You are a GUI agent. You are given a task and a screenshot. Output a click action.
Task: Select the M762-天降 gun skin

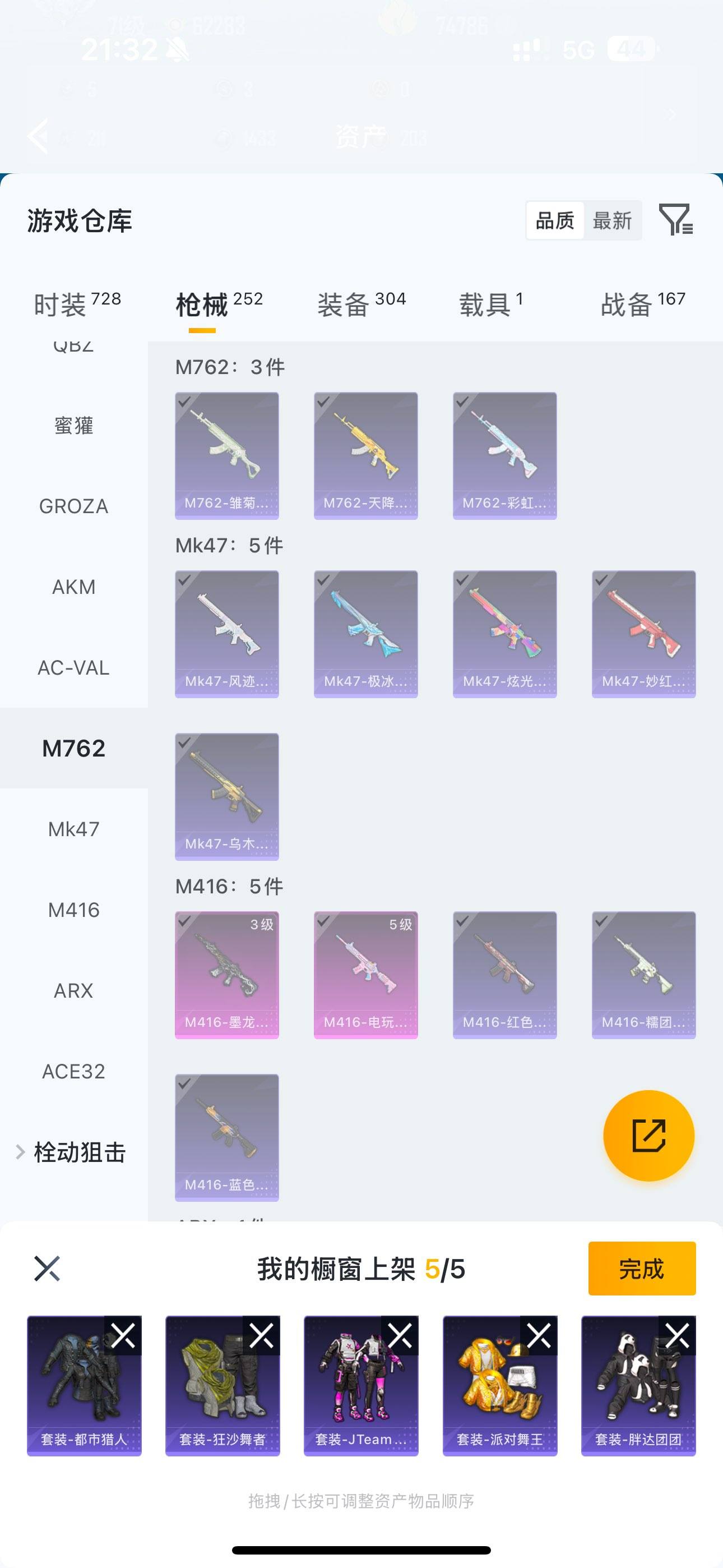365,455
